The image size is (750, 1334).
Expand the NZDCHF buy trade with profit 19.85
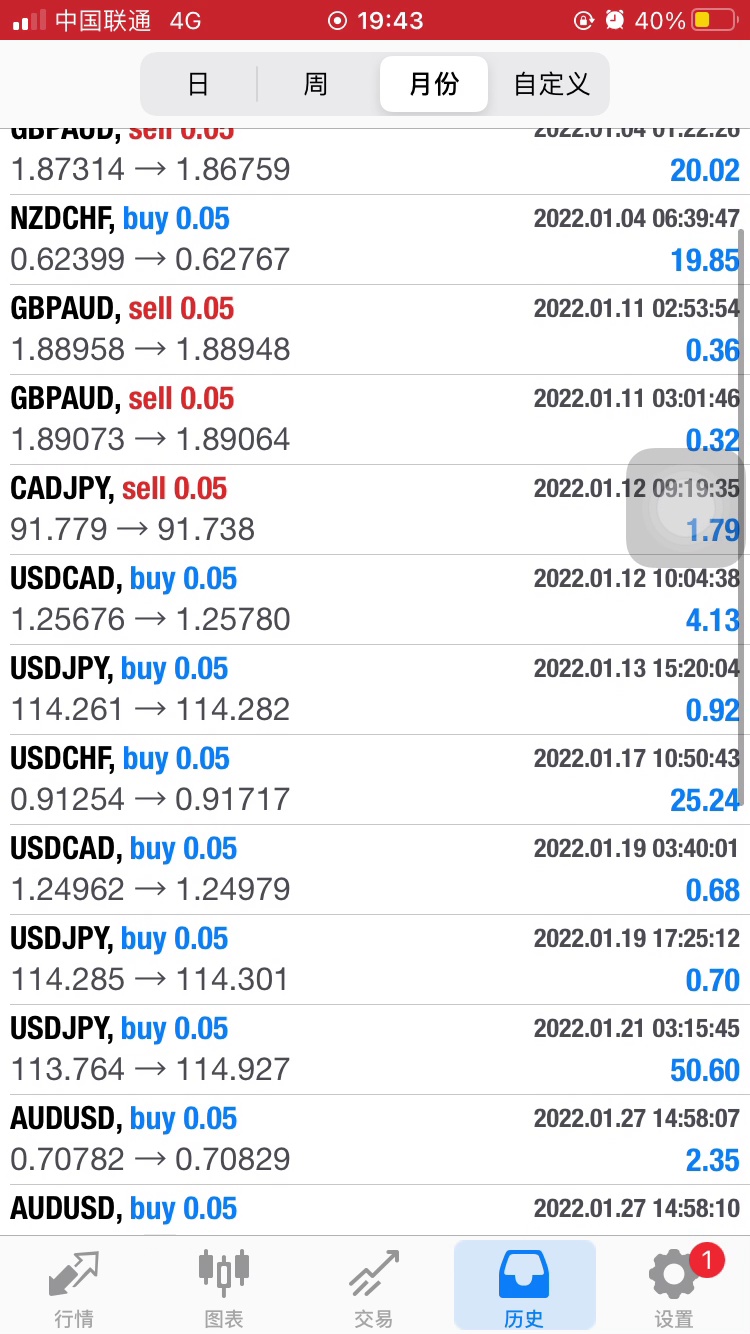point(375,240)
